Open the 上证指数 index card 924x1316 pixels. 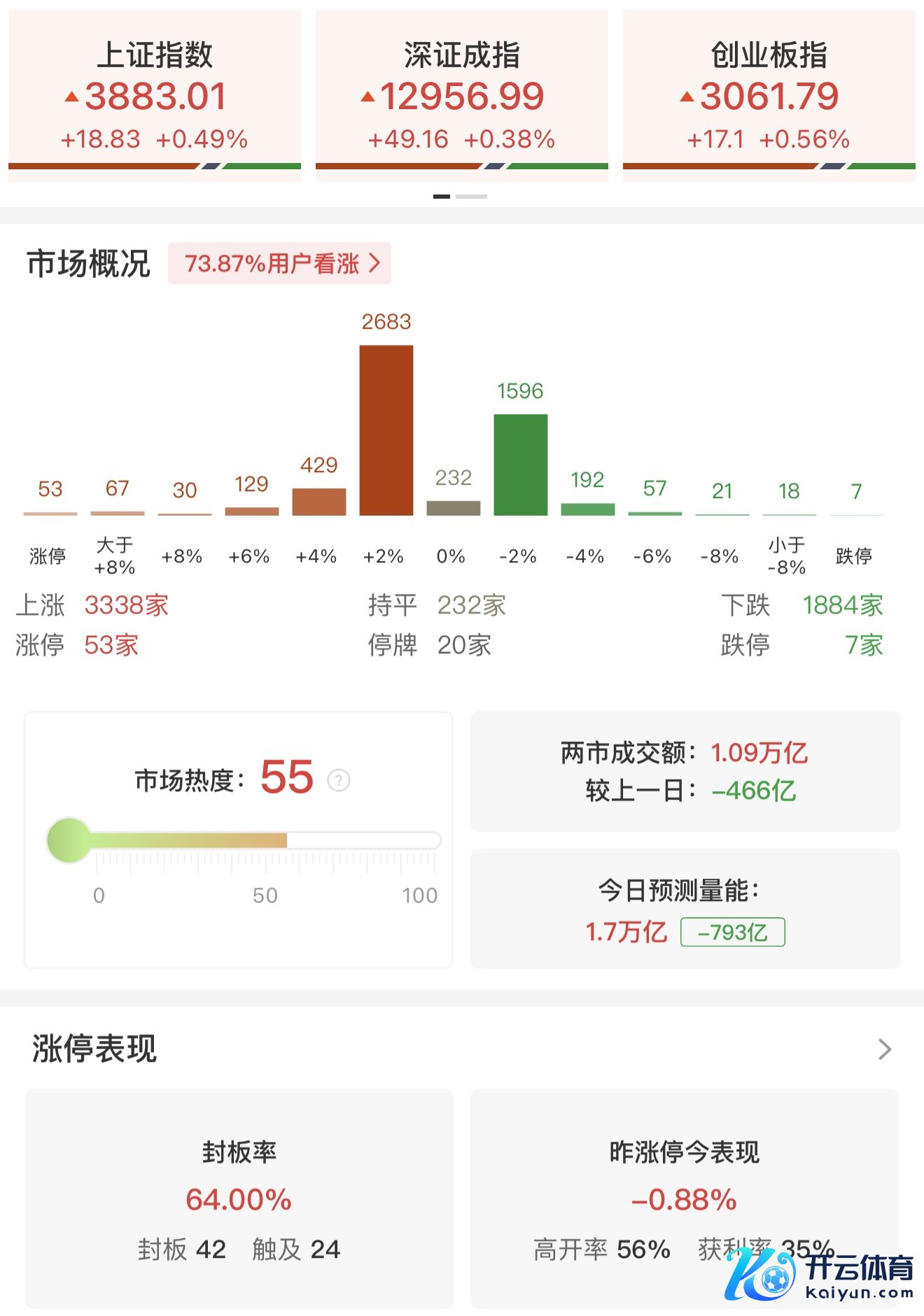[155, 96]
